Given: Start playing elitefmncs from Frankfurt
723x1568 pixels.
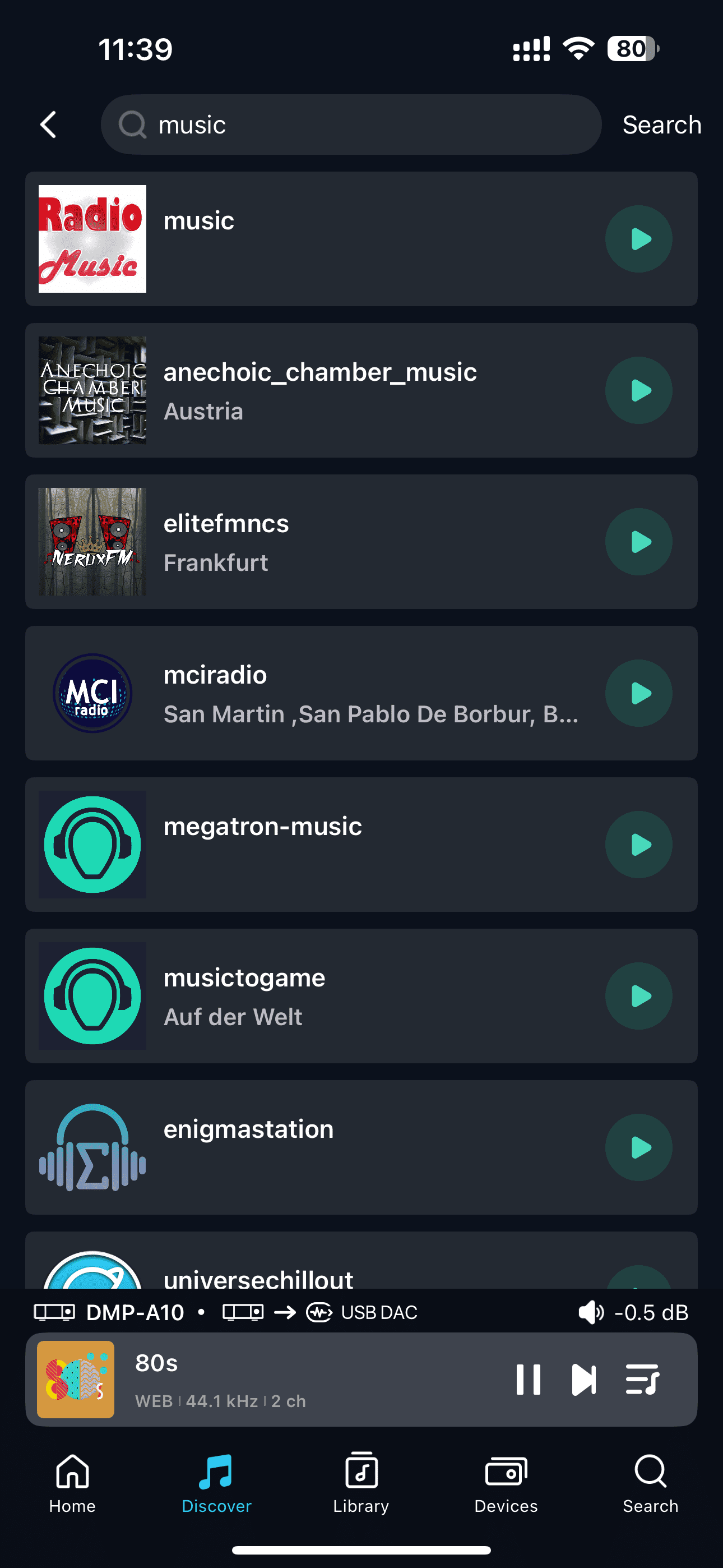Looking at the screenshot, I should (x=638, y=542).
